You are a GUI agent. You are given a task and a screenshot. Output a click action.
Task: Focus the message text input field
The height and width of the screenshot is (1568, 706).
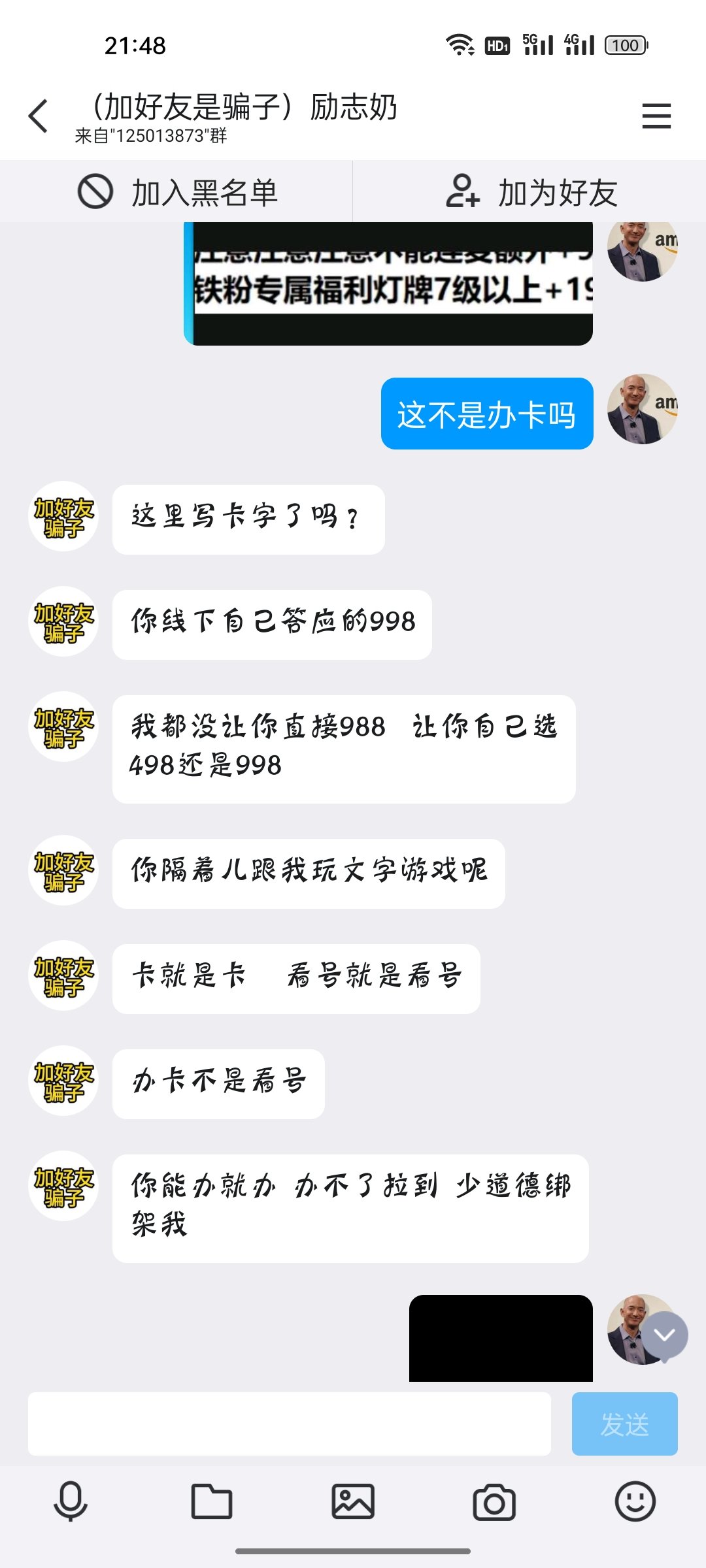[x=289, y=1424]
